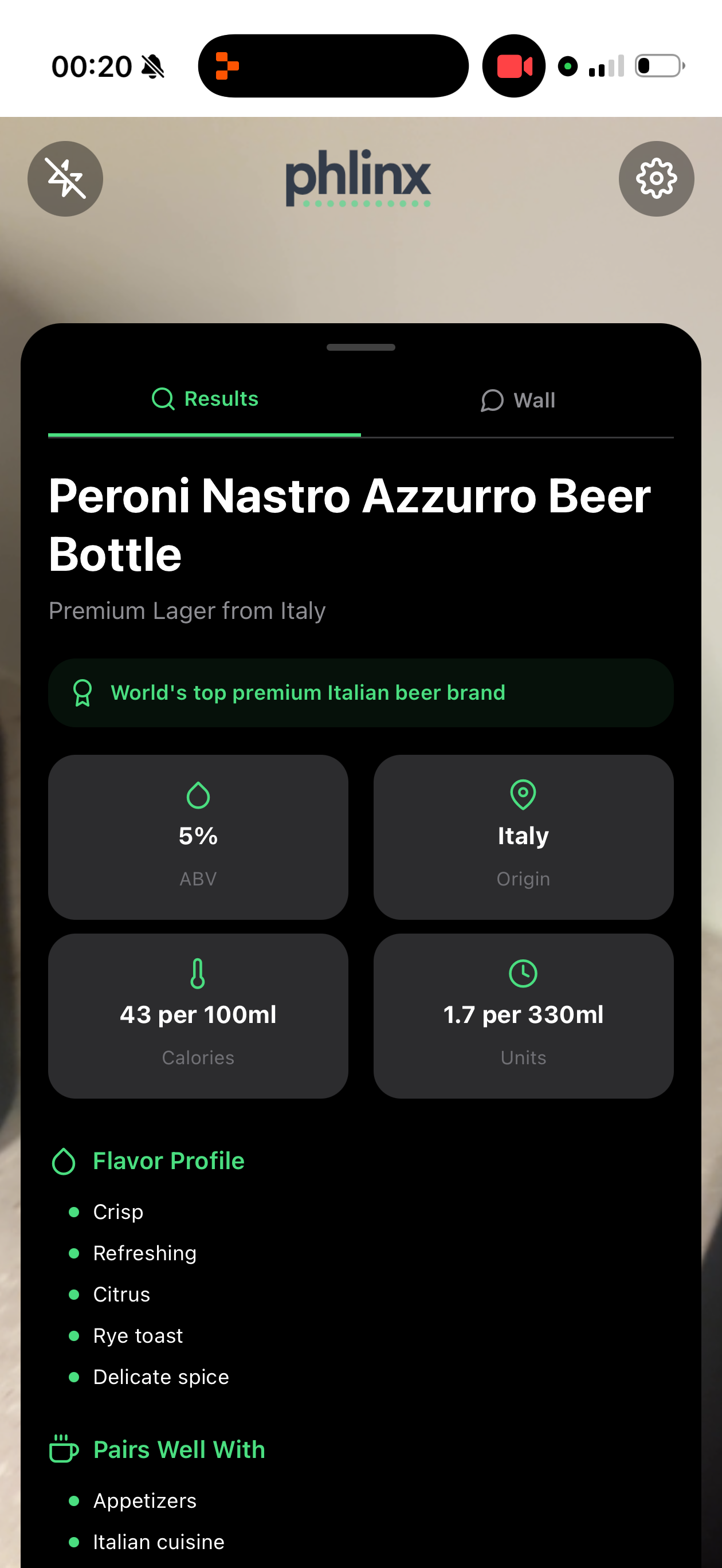Select the map pin icon for Italy origin
Screen dimensions: 722x1568
pyautogui.click(x=524, y=794)
